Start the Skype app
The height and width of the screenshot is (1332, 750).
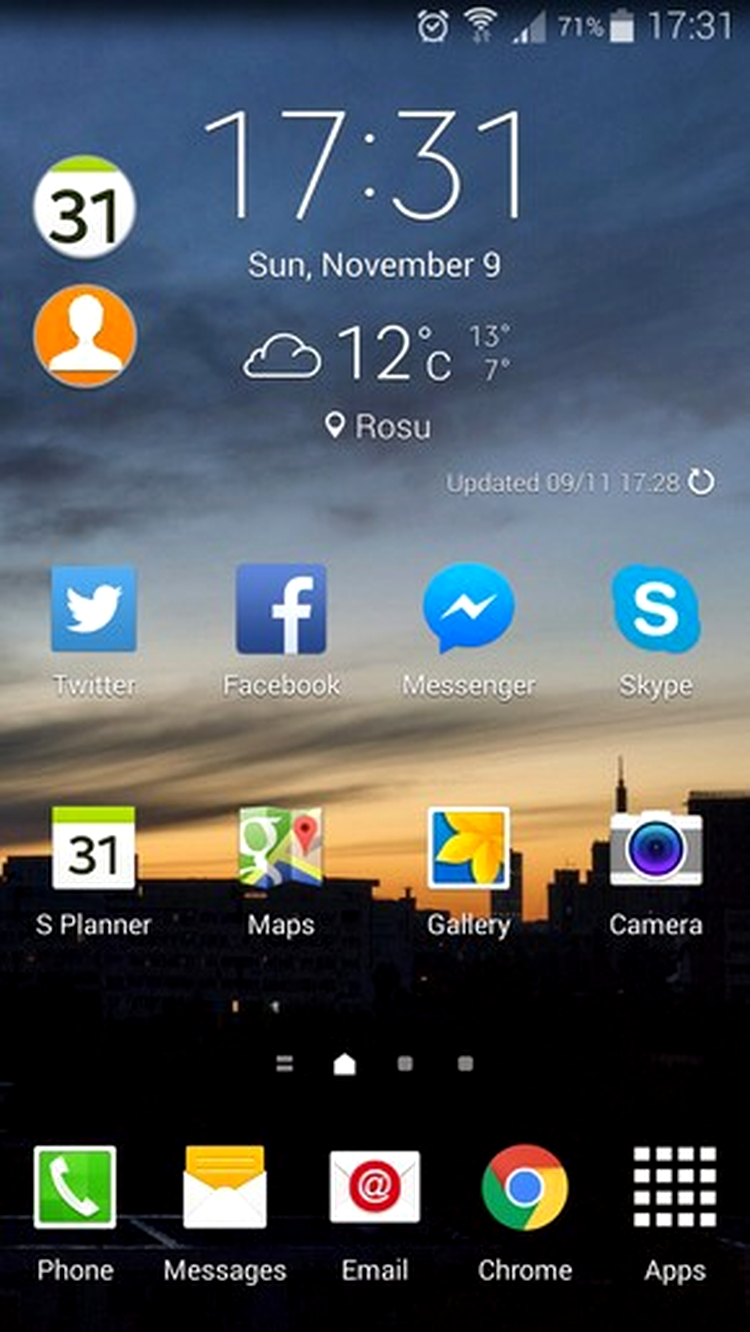656,609
